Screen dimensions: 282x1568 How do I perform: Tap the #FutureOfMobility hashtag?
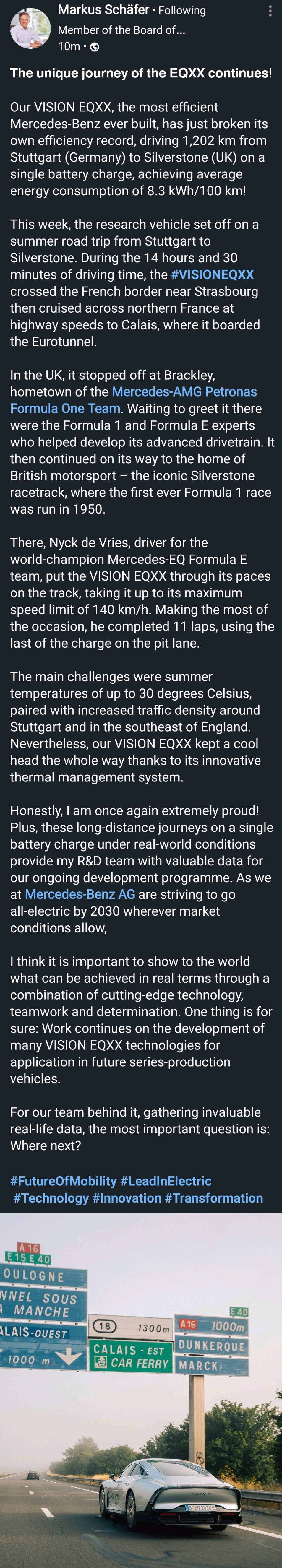point(63,1181)
